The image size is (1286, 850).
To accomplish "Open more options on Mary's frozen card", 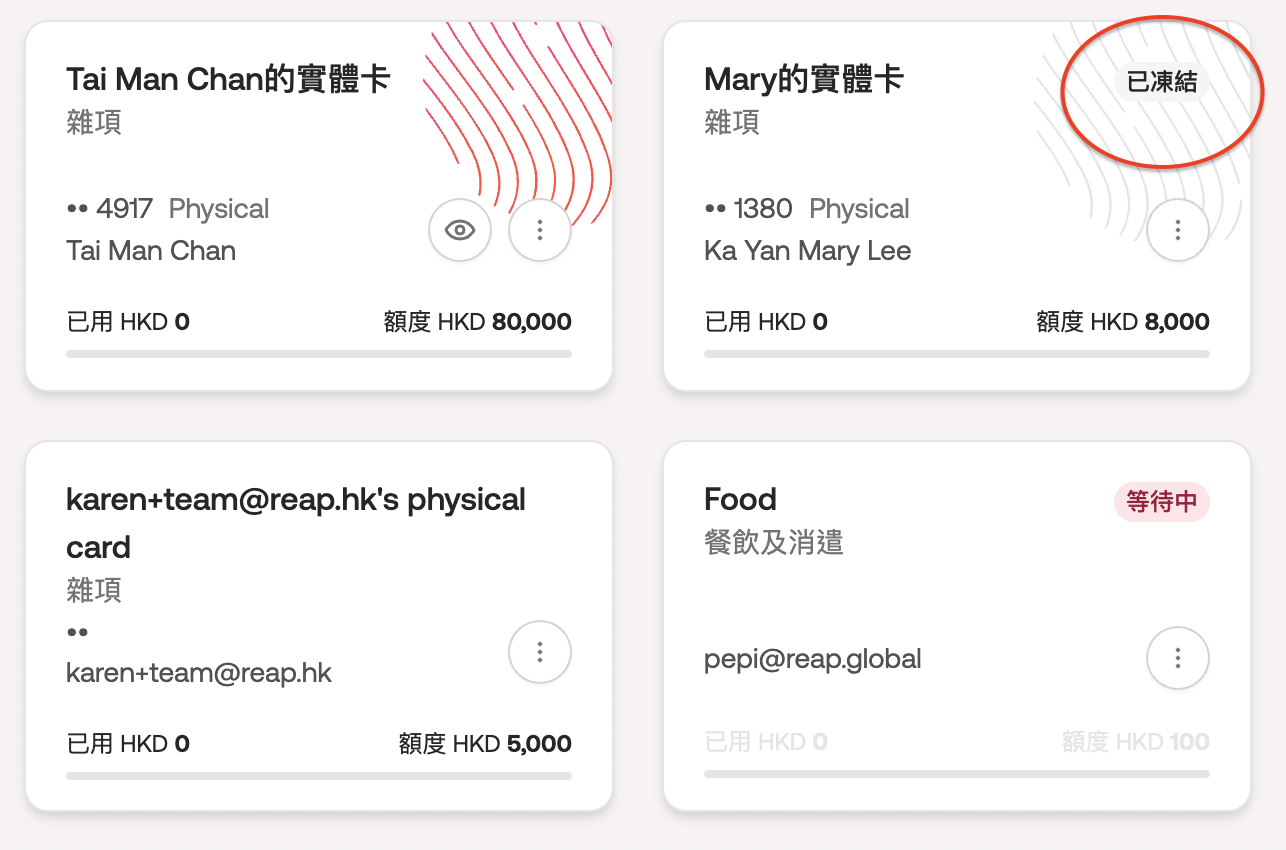I will (1177, 230).
